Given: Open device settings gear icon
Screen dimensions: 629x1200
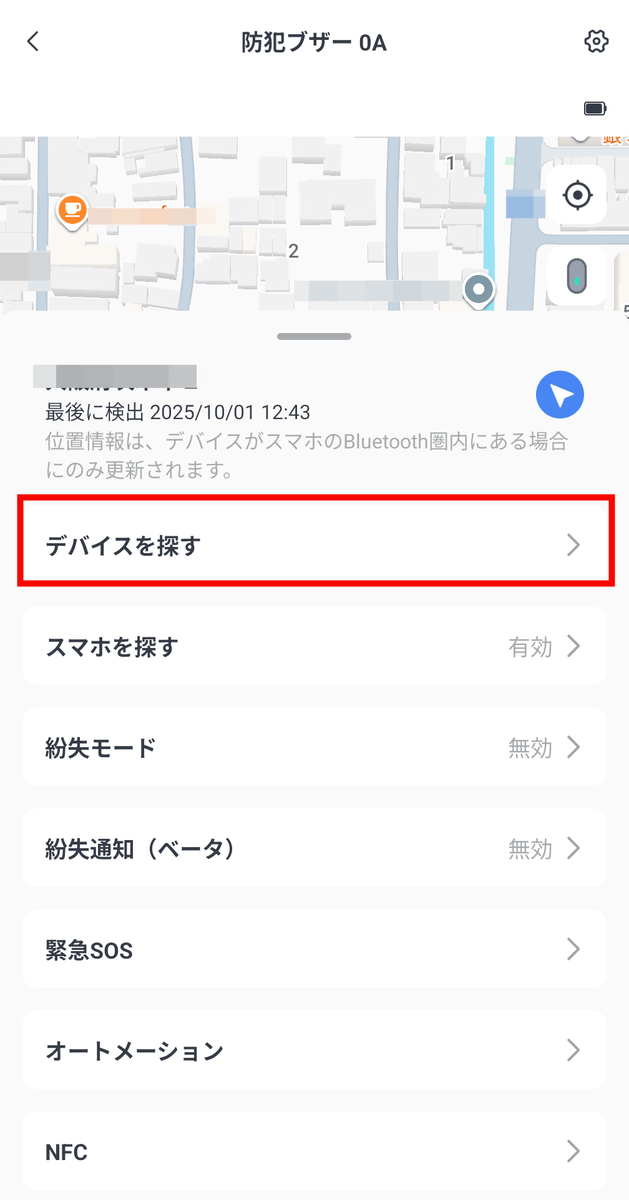Looking at the screenshot, I should tap(596, 42).
